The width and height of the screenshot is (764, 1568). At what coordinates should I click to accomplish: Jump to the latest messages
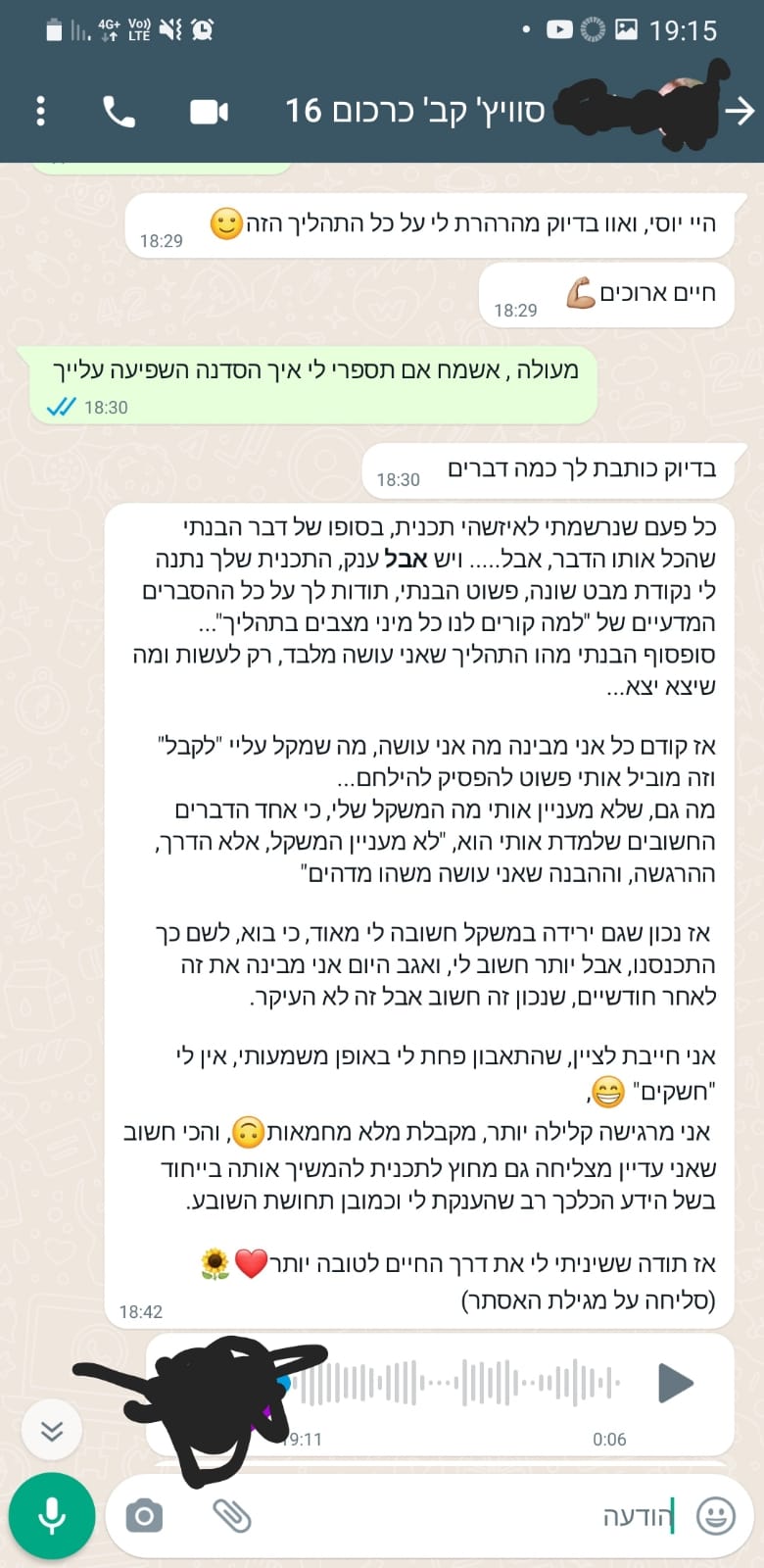tap(51, 1432)
